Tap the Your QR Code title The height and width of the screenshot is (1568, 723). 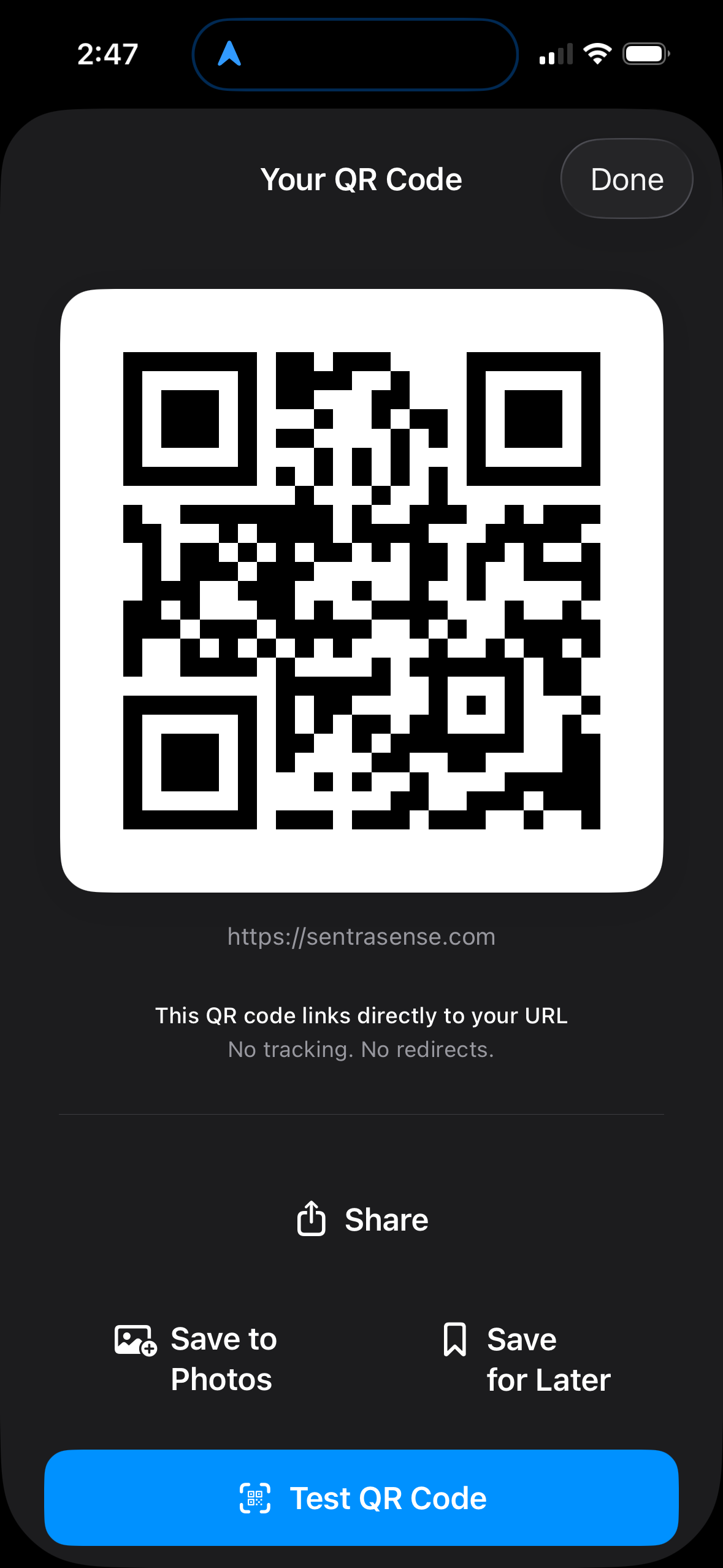click(x=362, y=179)
